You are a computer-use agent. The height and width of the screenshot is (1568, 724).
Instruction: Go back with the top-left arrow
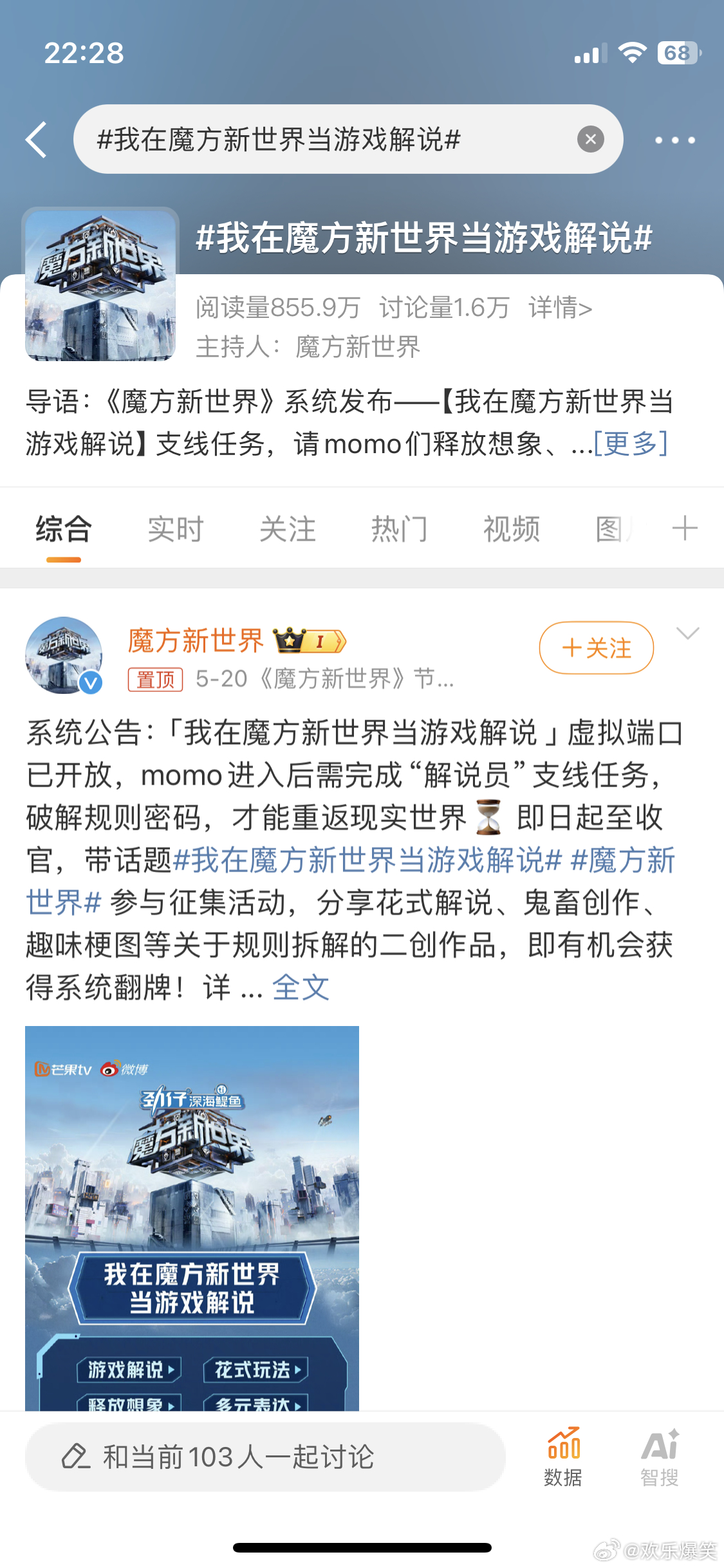[37, 140]
